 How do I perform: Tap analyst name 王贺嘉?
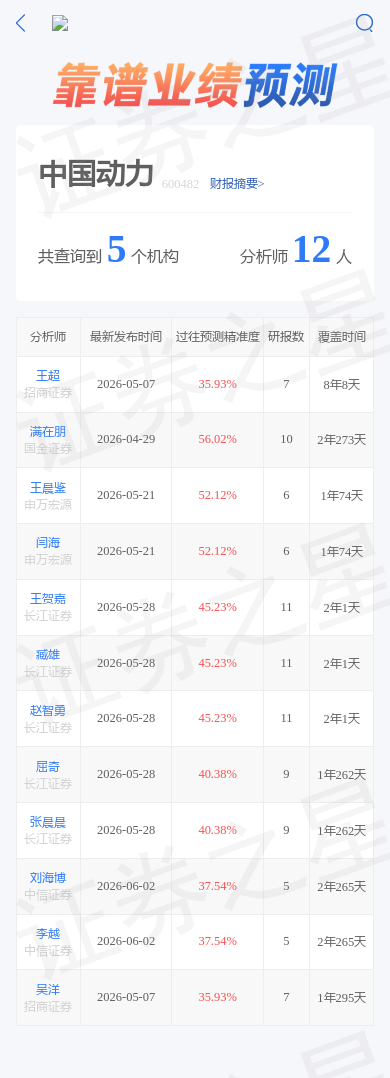pos(48,599)
